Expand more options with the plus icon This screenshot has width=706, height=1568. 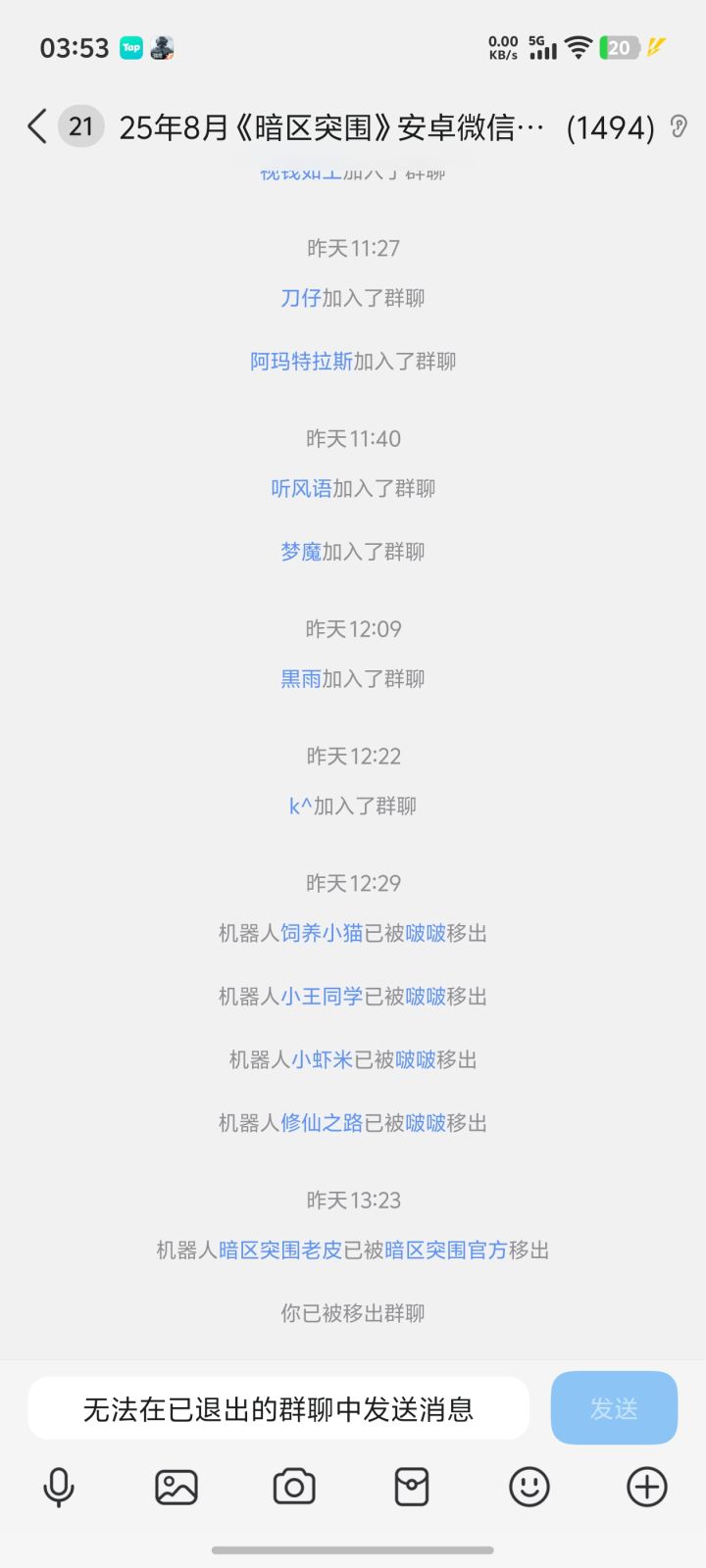tap(647, 1487)
